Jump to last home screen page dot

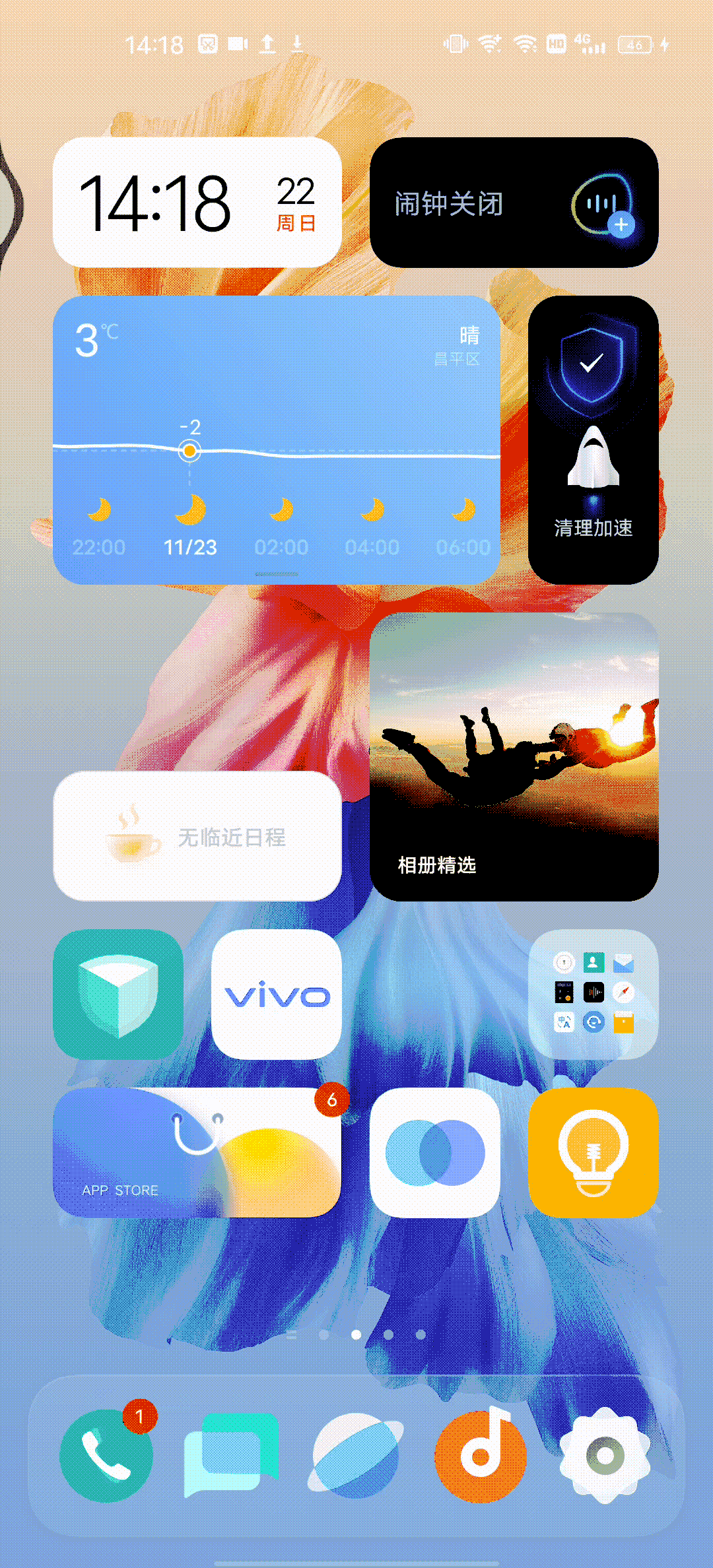coord(421,1334)
